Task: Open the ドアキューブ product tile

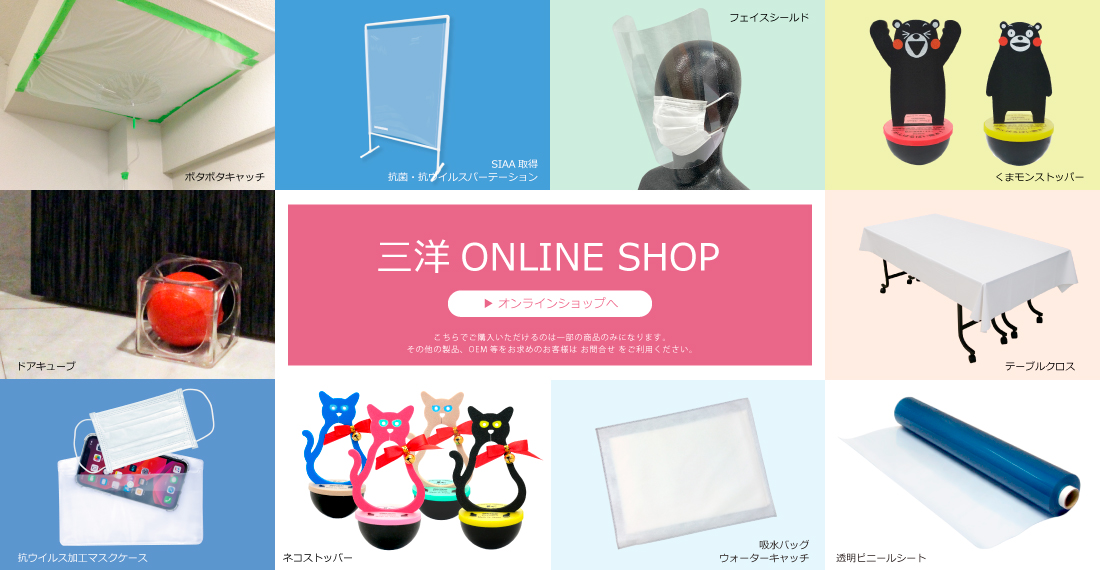Action: 137,285
